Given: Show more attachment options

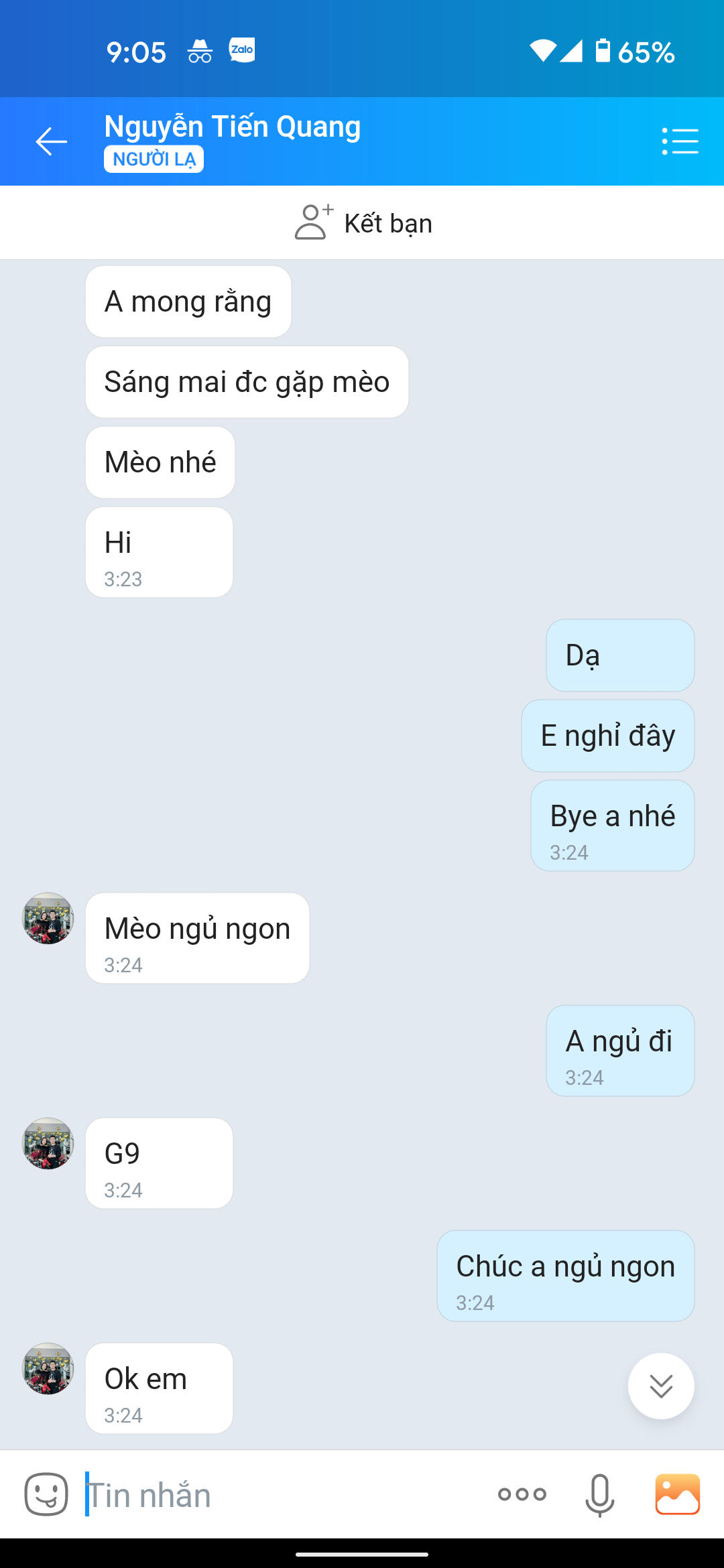Looking at the screenshot, I should point(522,1494).
